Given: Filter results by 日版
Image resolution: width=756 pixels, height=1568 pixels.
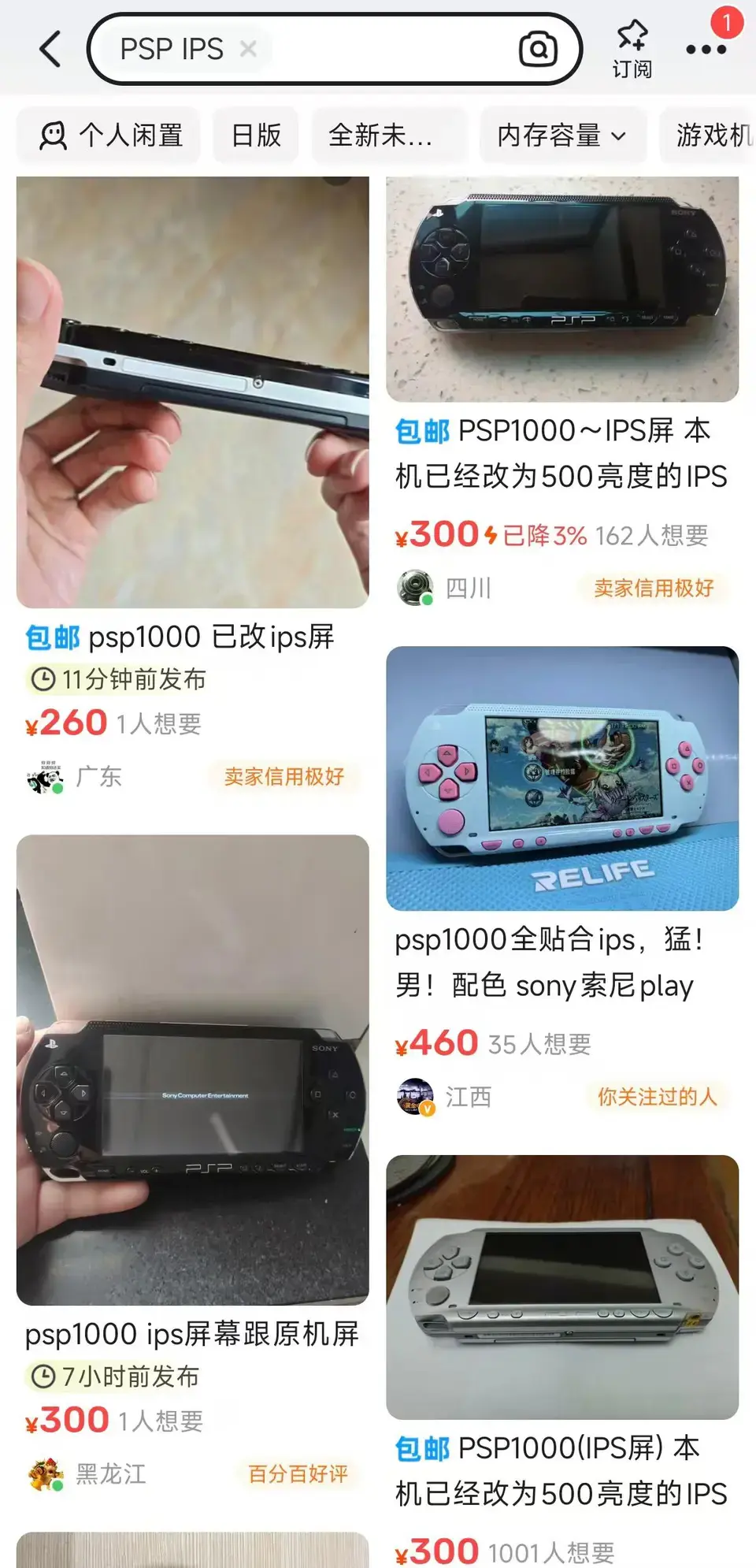Looking at the screenshot, I should point(256,136).
